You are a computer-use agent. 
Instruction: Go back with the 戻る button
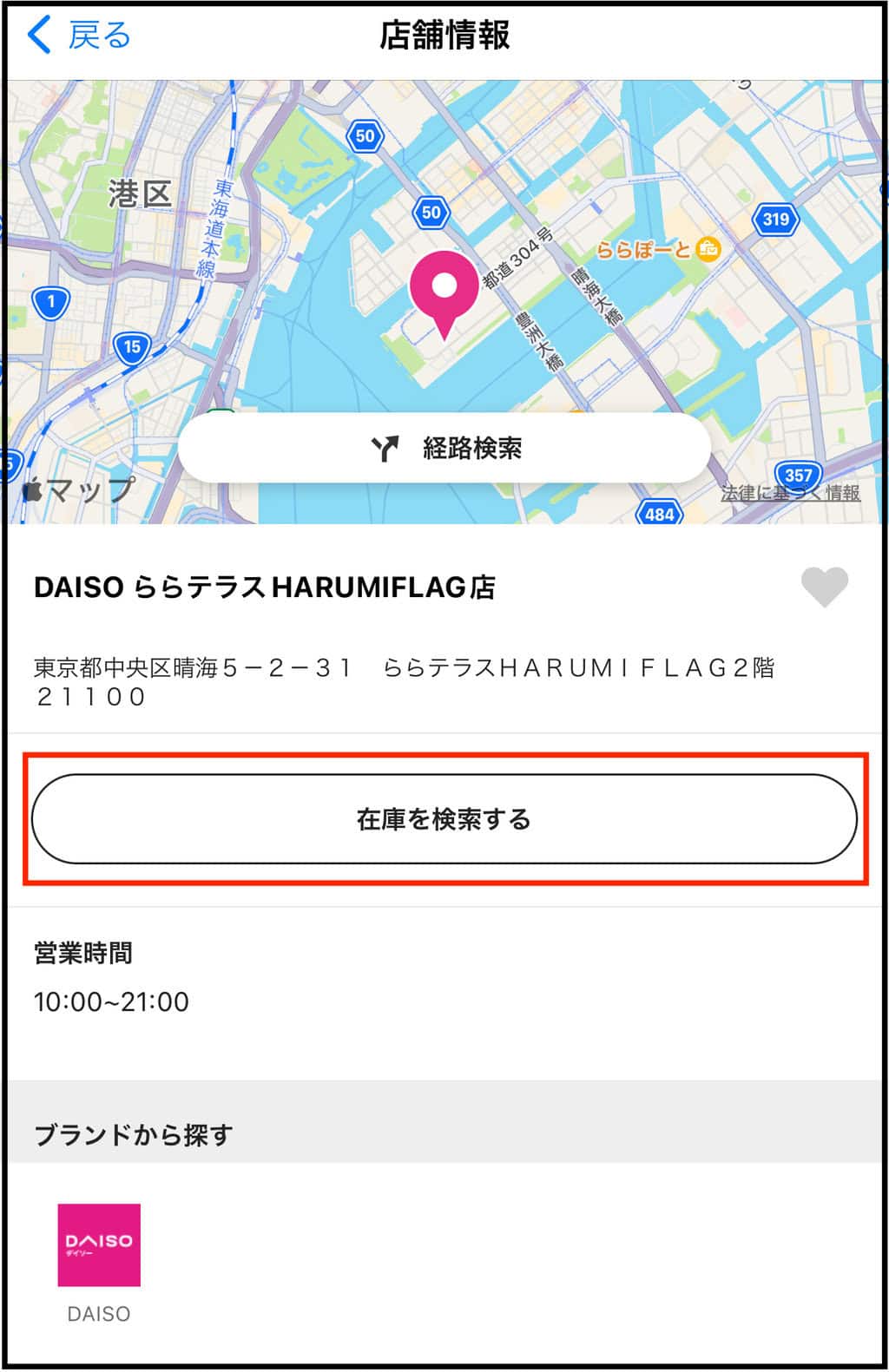tap(78, 36)
